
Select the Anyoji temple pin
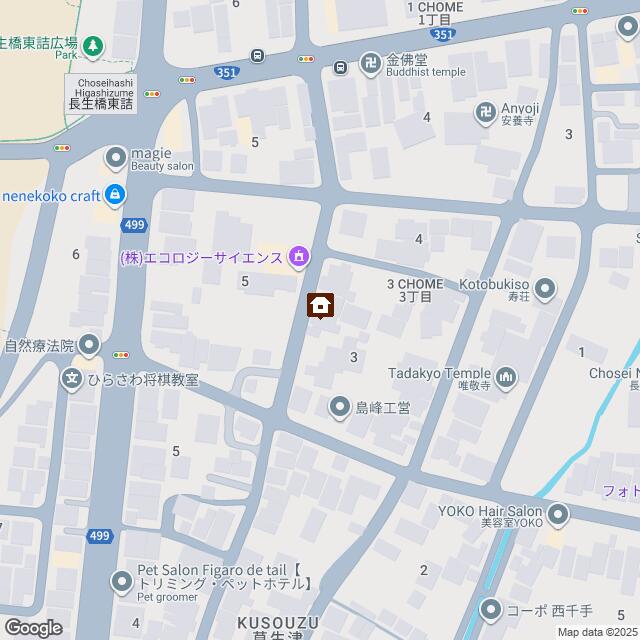pyautogui.click(x=485, y=111)
